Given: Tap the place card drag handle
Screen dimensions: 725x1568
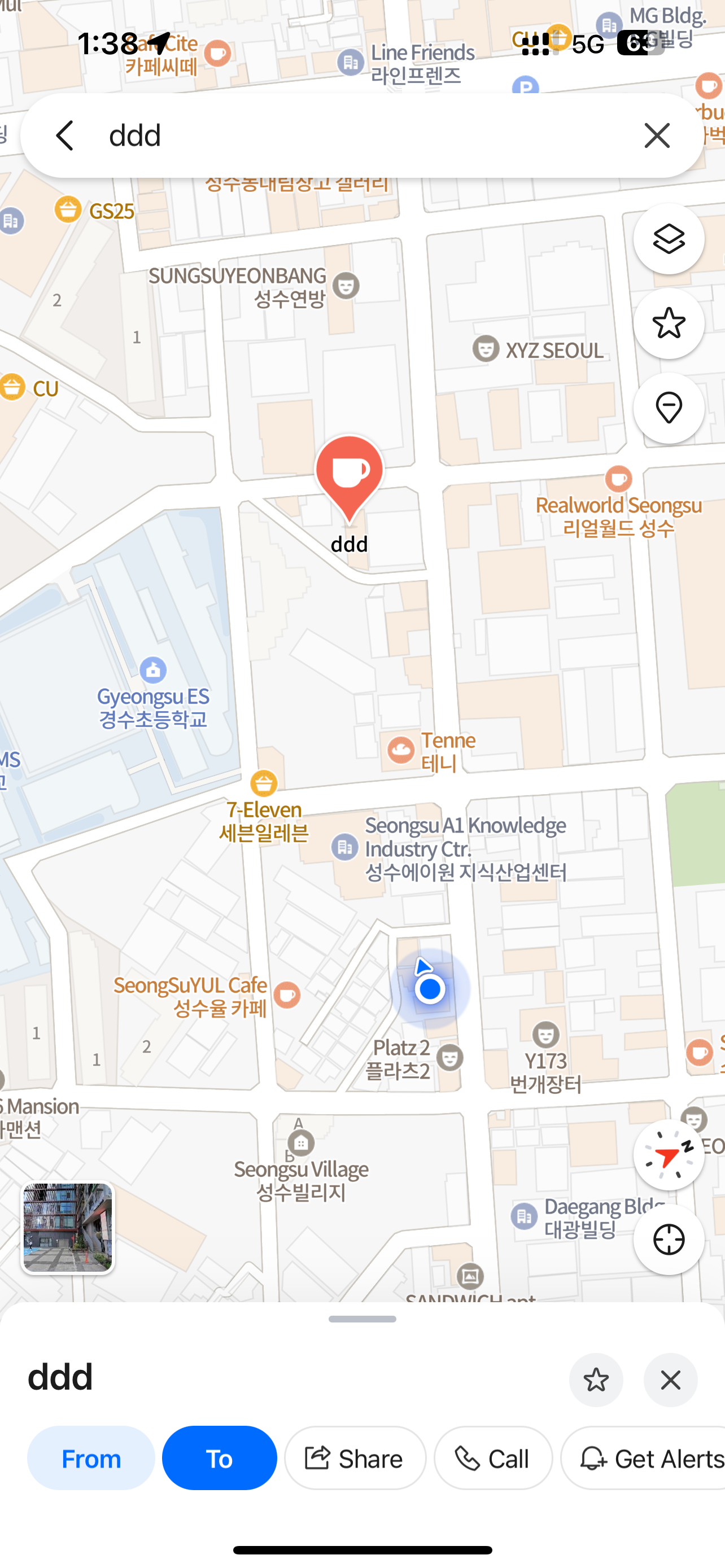Looking at the screenshot, I should coord(362,1319).
